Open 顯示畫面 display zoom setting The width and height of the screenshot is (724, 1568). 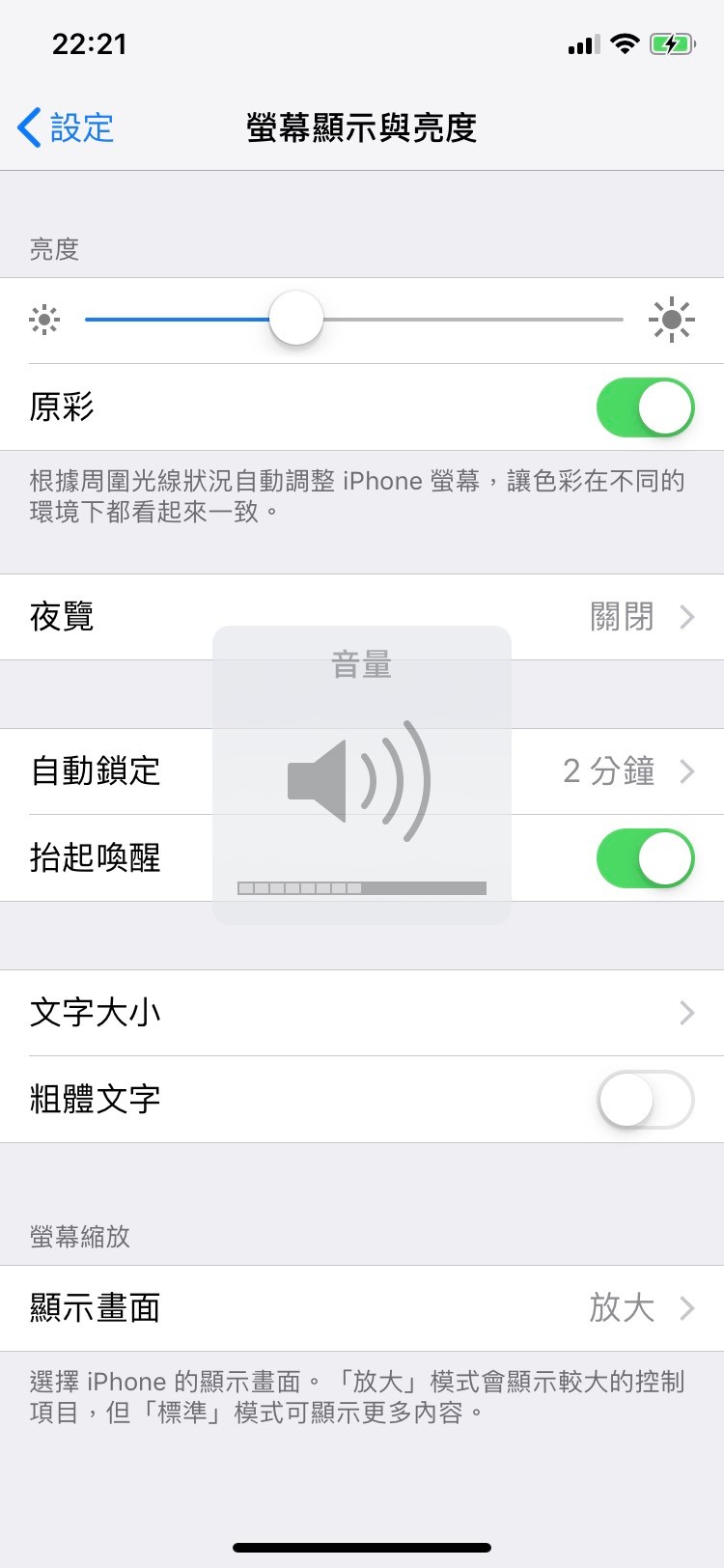pos(362,1308)
